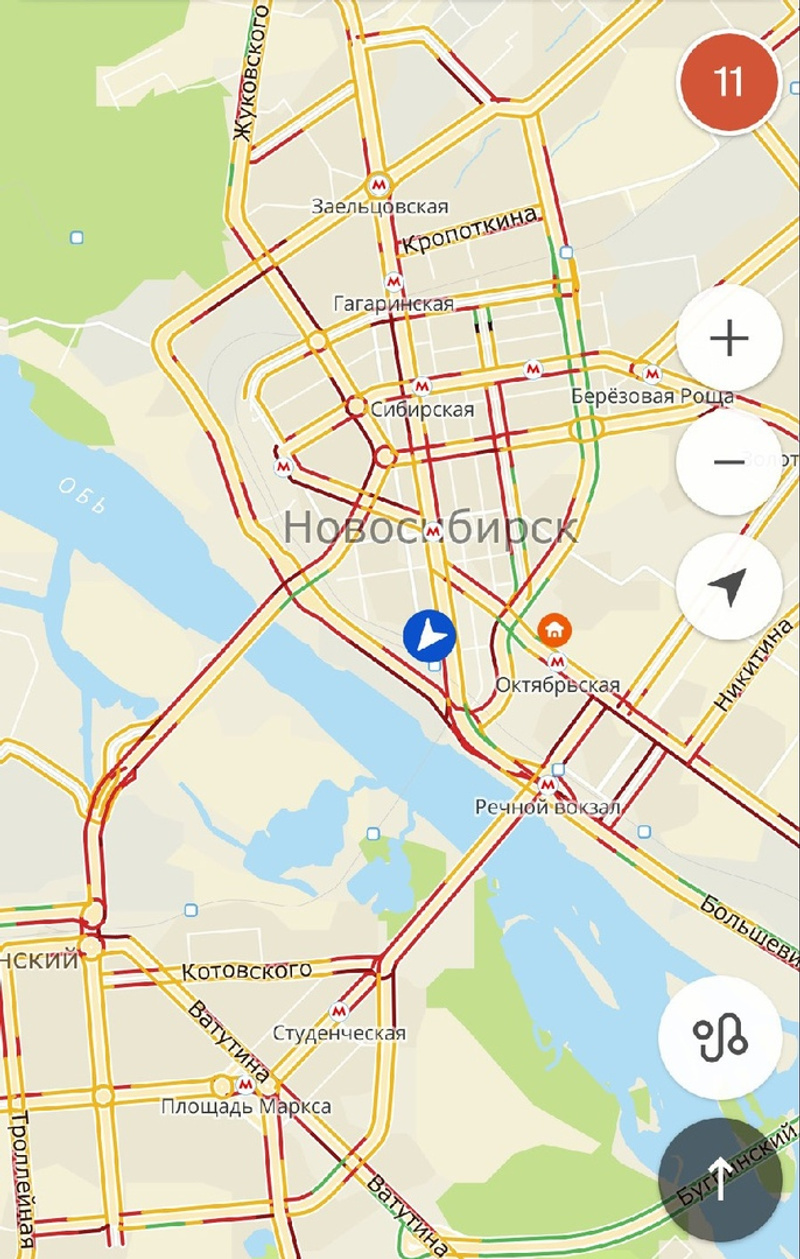Toggle the traffic layer button showing 11

pyautogui.click(x=728, y=82)
